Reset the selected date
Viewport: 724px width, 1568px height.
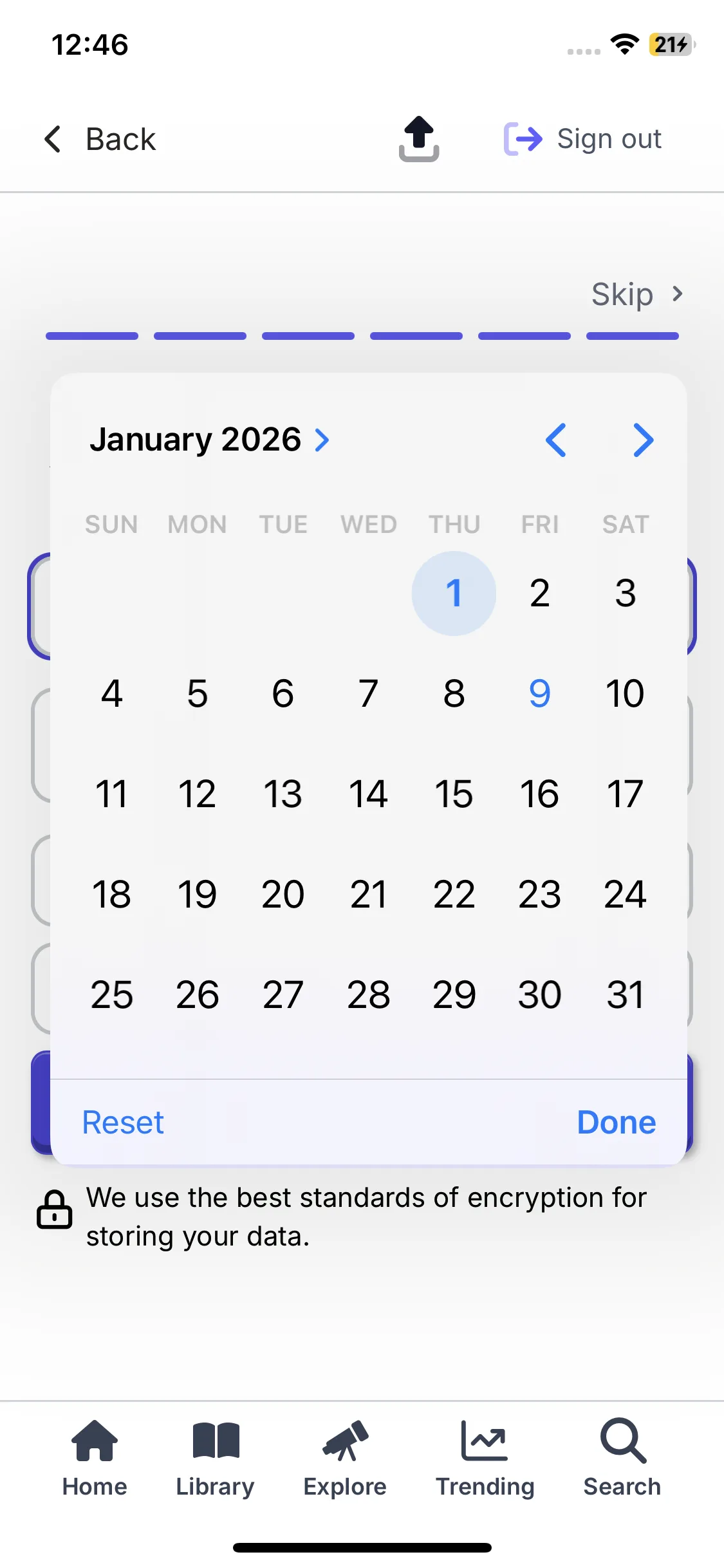[123, 1123]
